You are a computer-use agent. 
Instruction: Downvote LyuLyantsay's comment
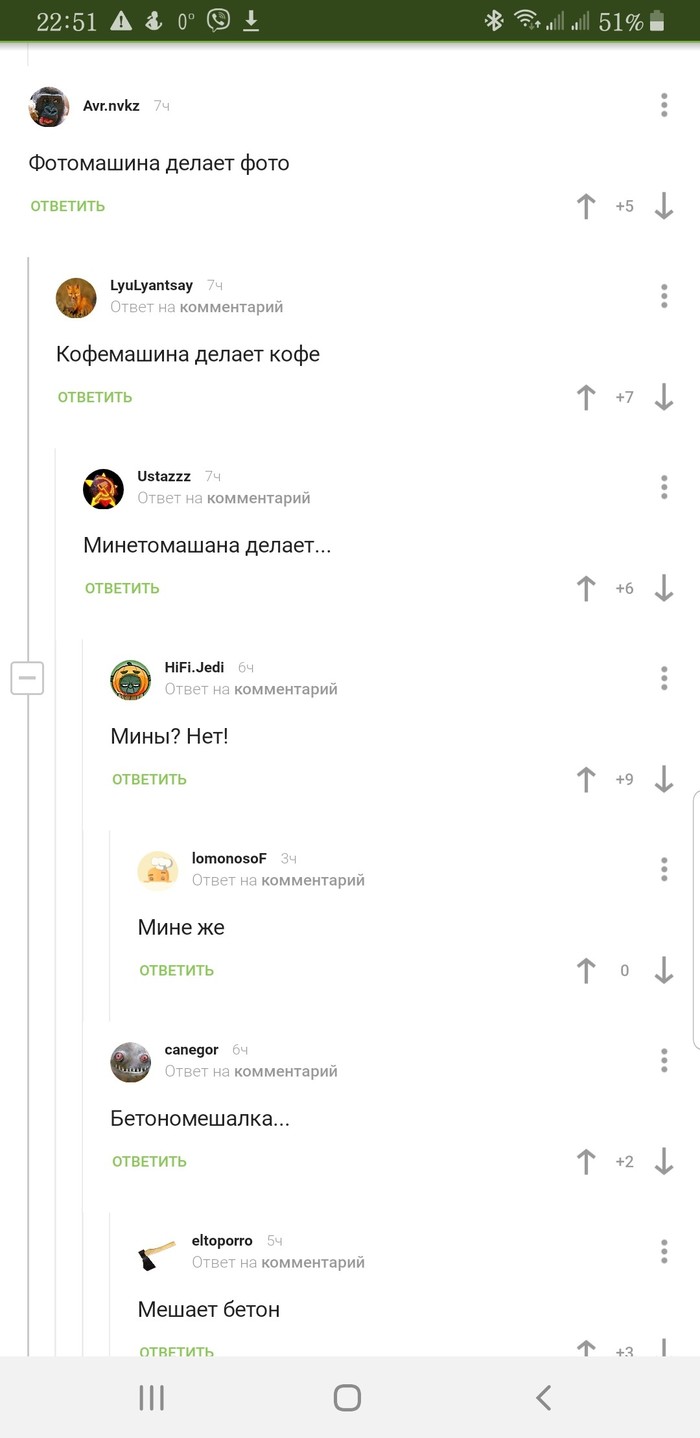click(664, 397)
